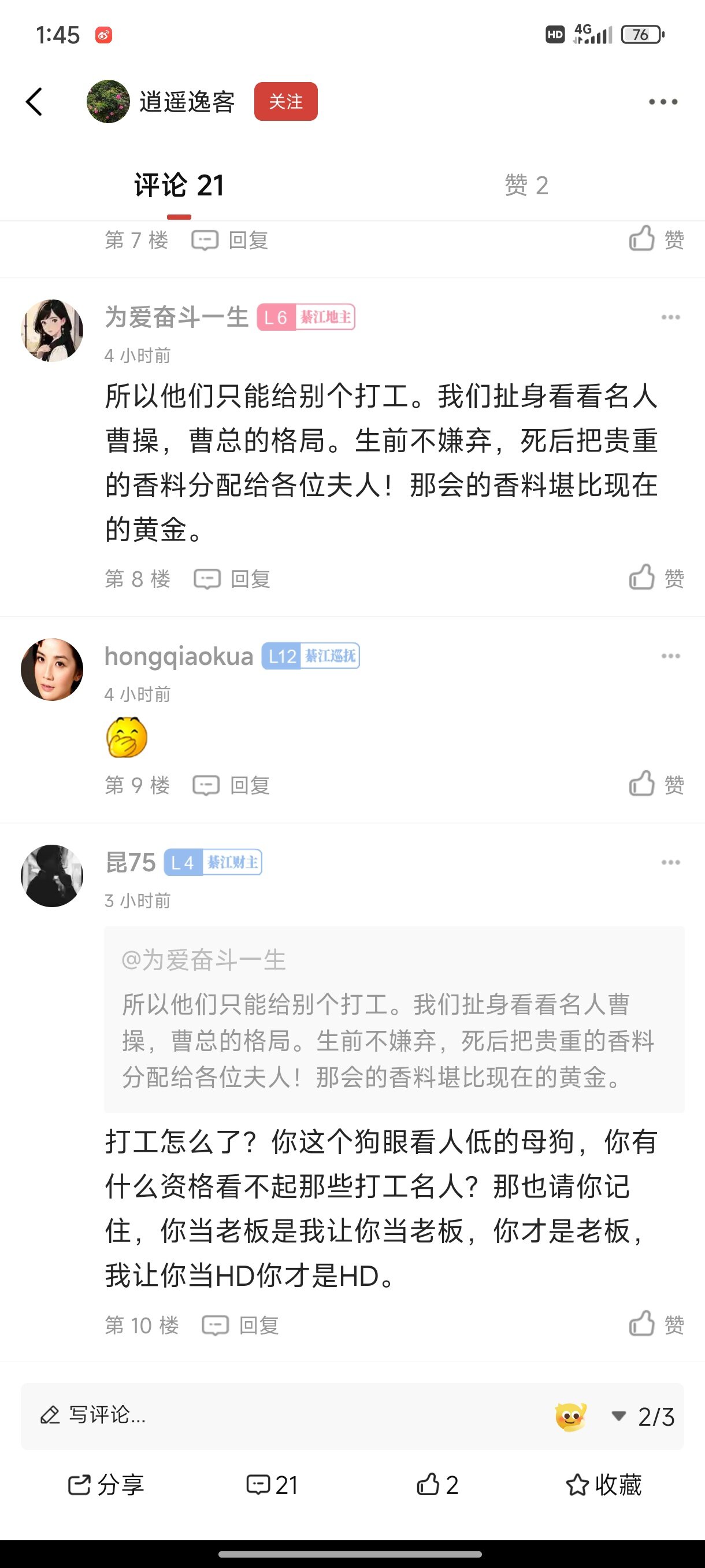Like the post in the bottom bar
Viewport: 705px width, 1568px height.
point(437,1485)
